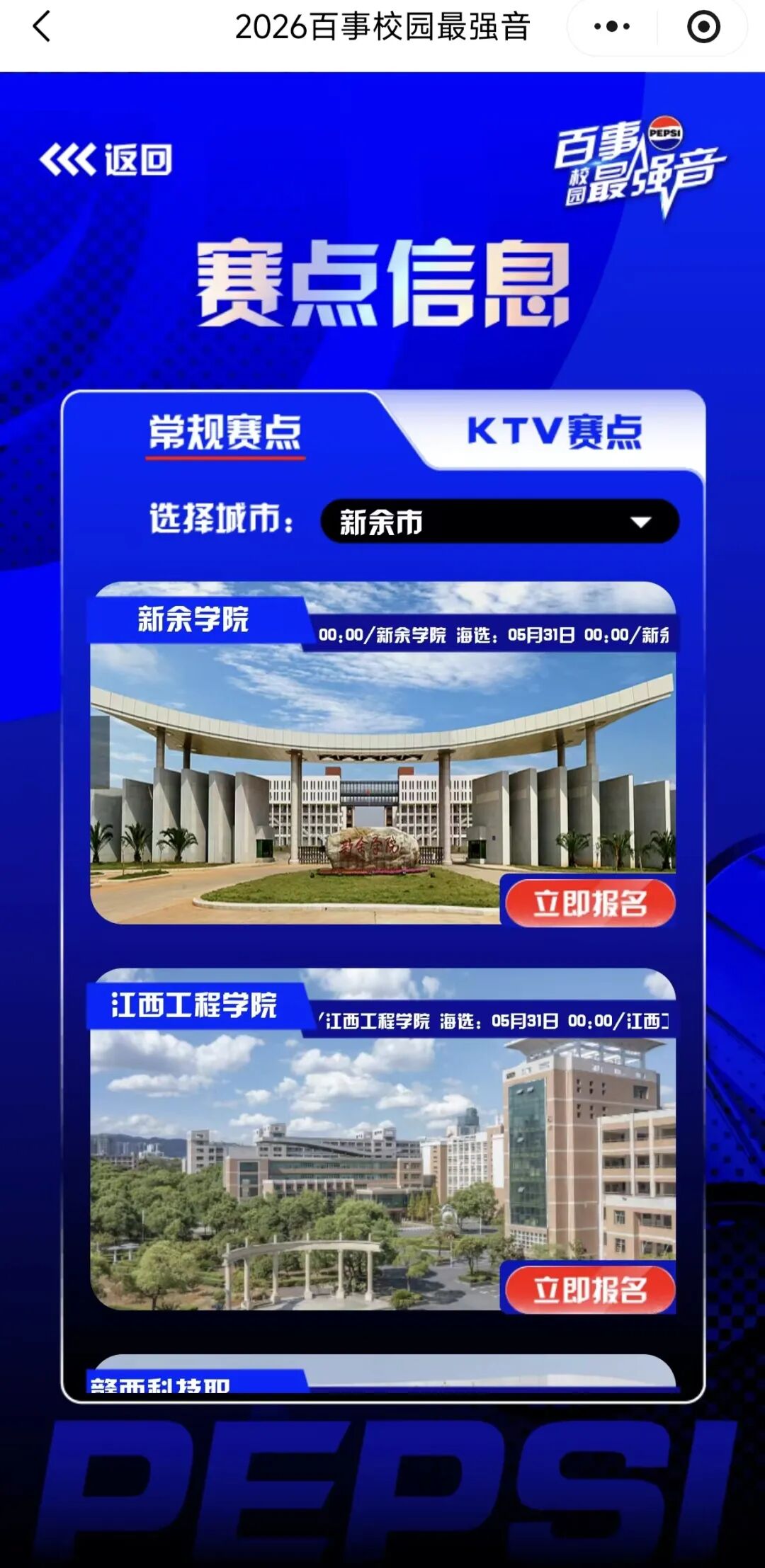Viewport: 765px width, 1568px height.
Task: Switch to the KTV赛点 tab
Action: pos(555,432)
